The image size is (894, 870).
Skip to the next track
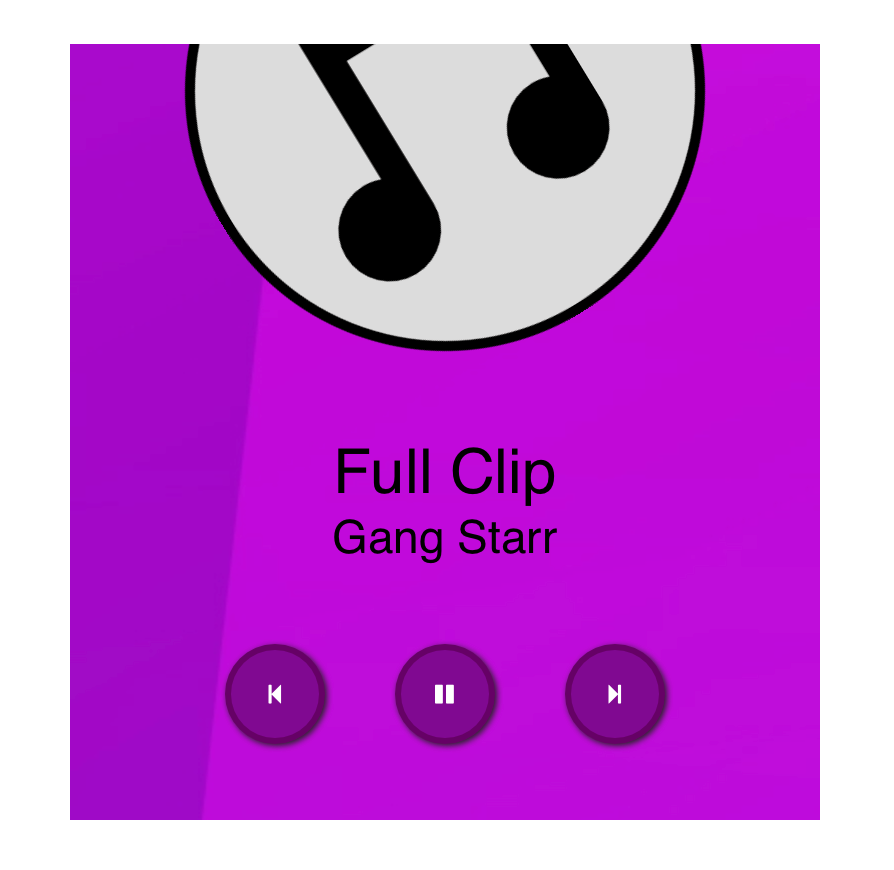pos(615,694)
